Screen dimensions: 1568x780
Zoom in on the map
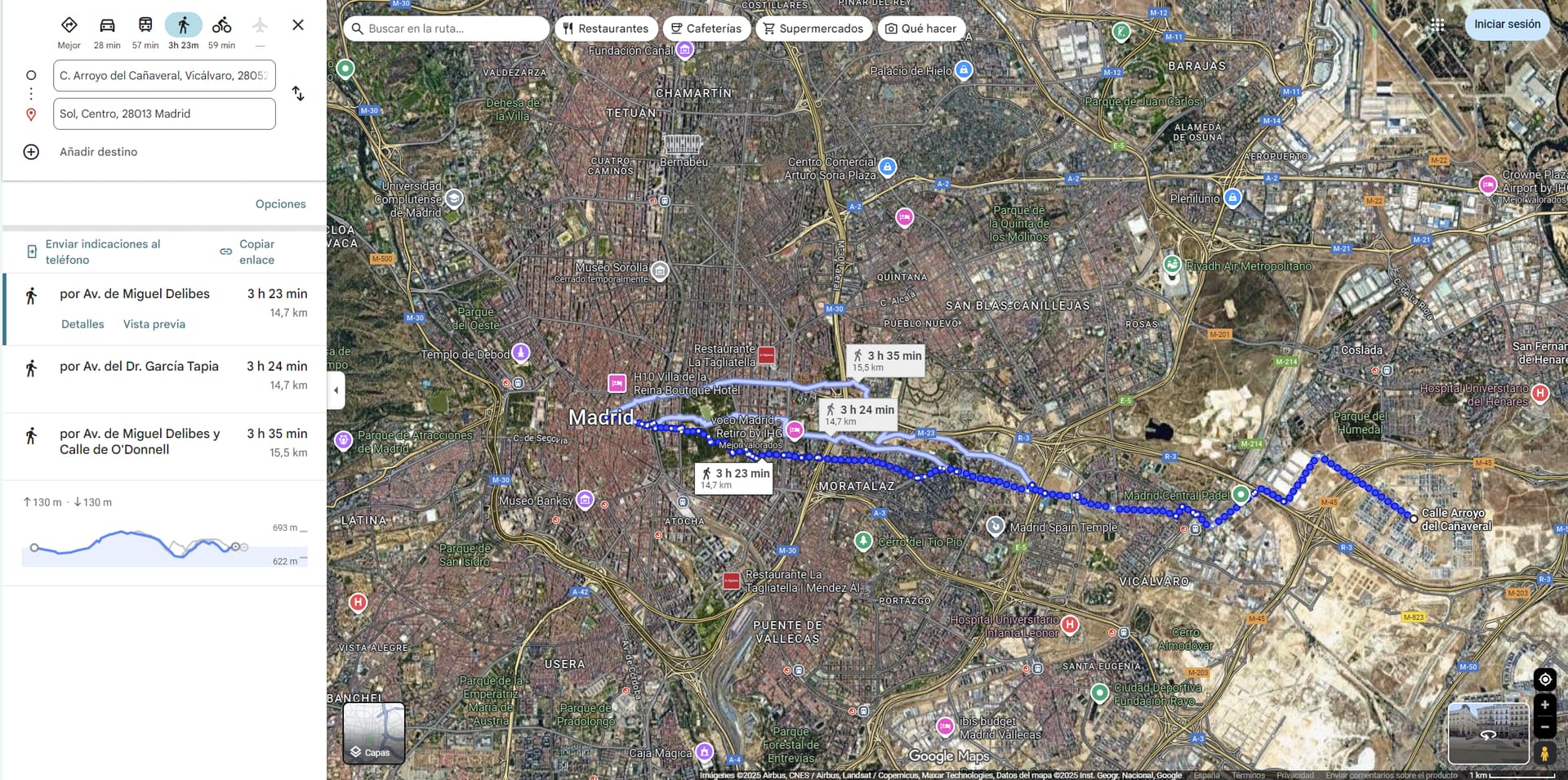1544,705
